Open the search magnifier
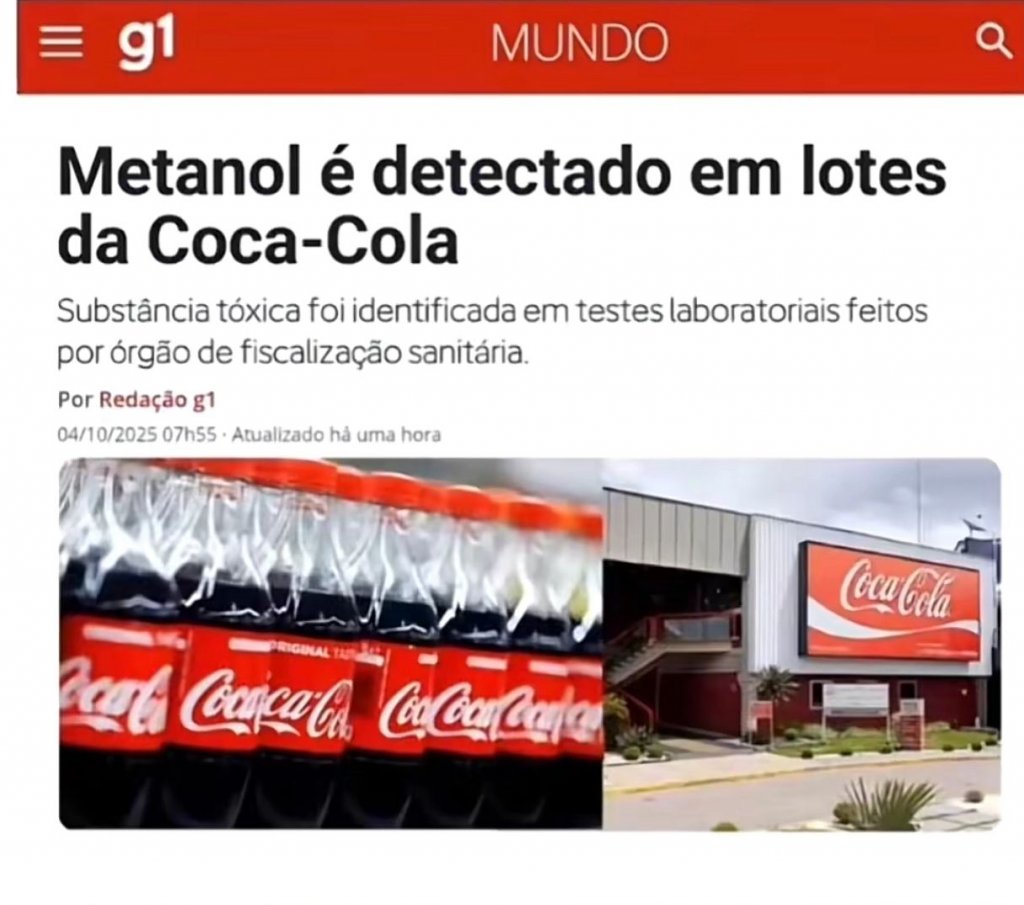Image resolution: width=1024 pixels, height=905 pixels. 993,42
